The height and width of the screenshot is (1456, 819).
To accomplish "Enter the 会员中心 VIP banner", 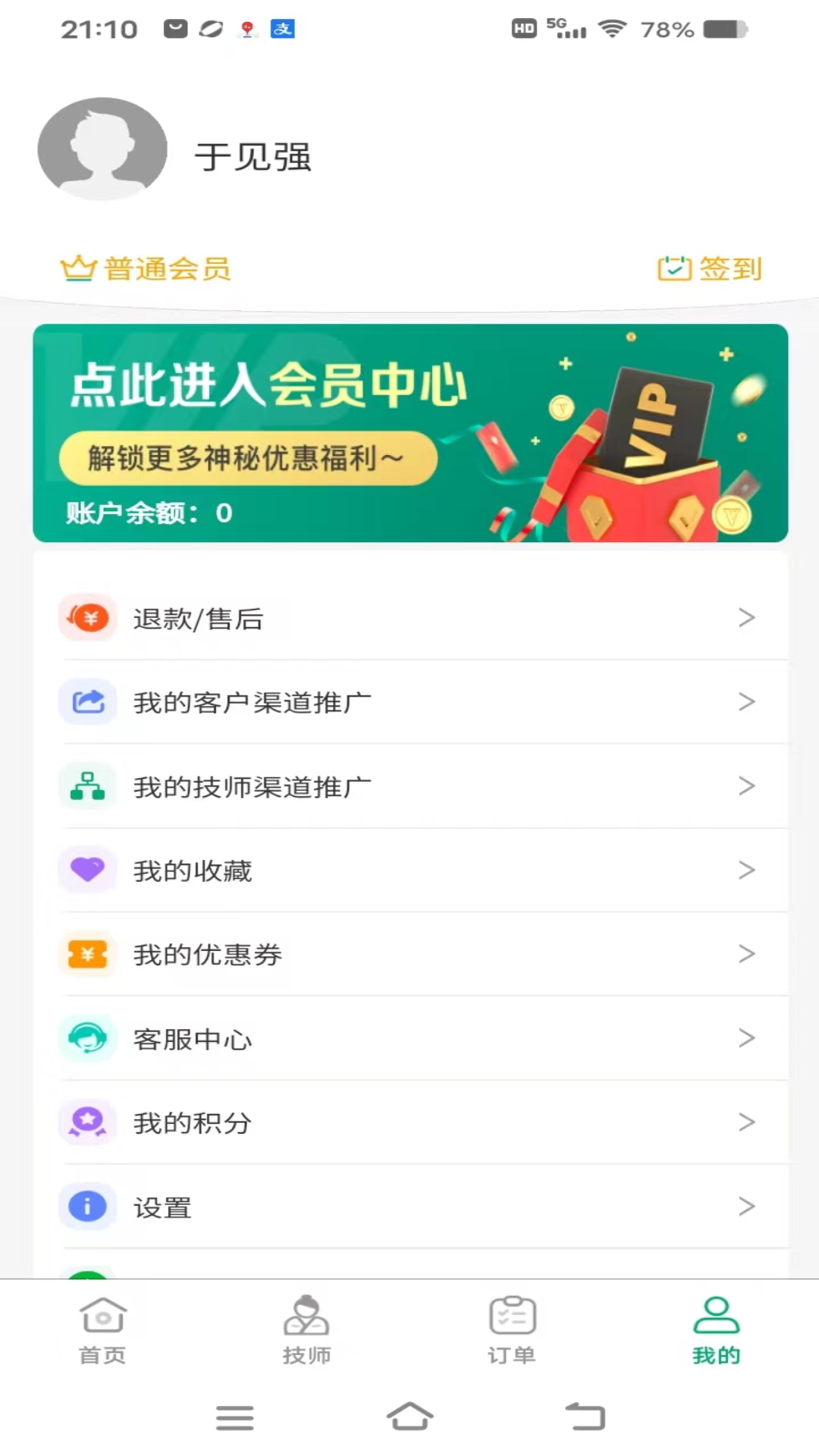I will tap(409, 433).
